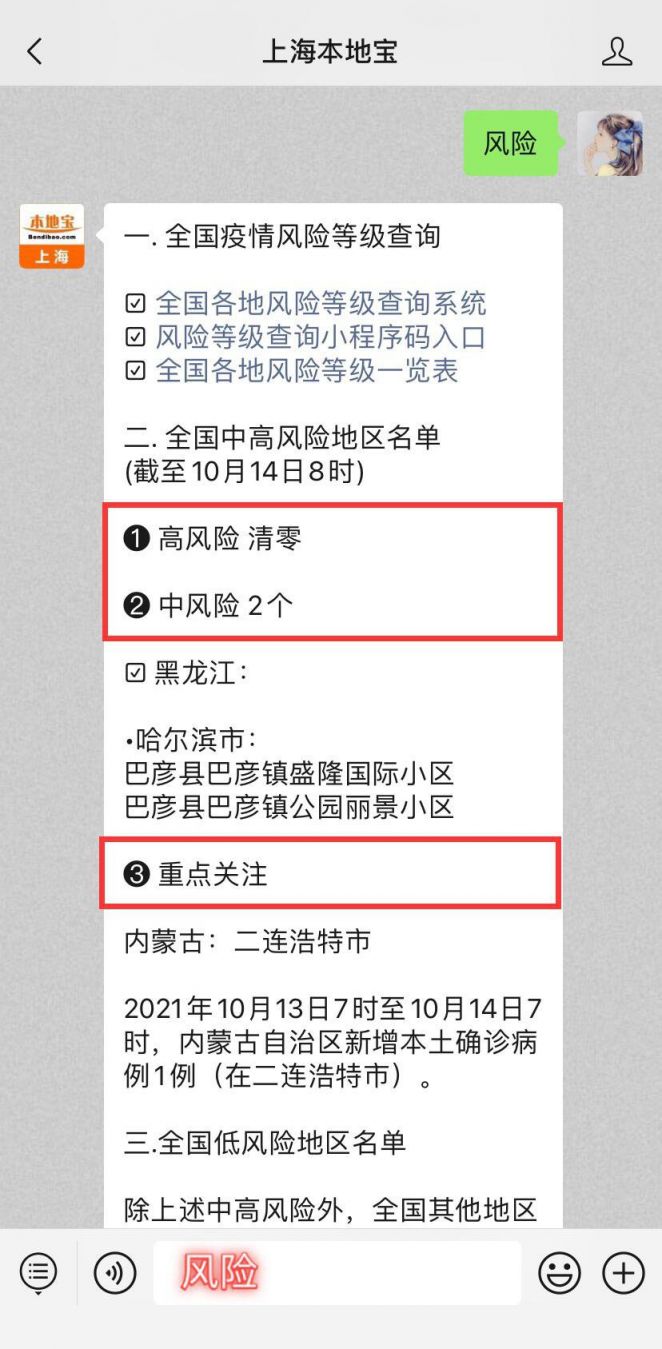
Task: Switch to voice input mode
Action: 115,1273
